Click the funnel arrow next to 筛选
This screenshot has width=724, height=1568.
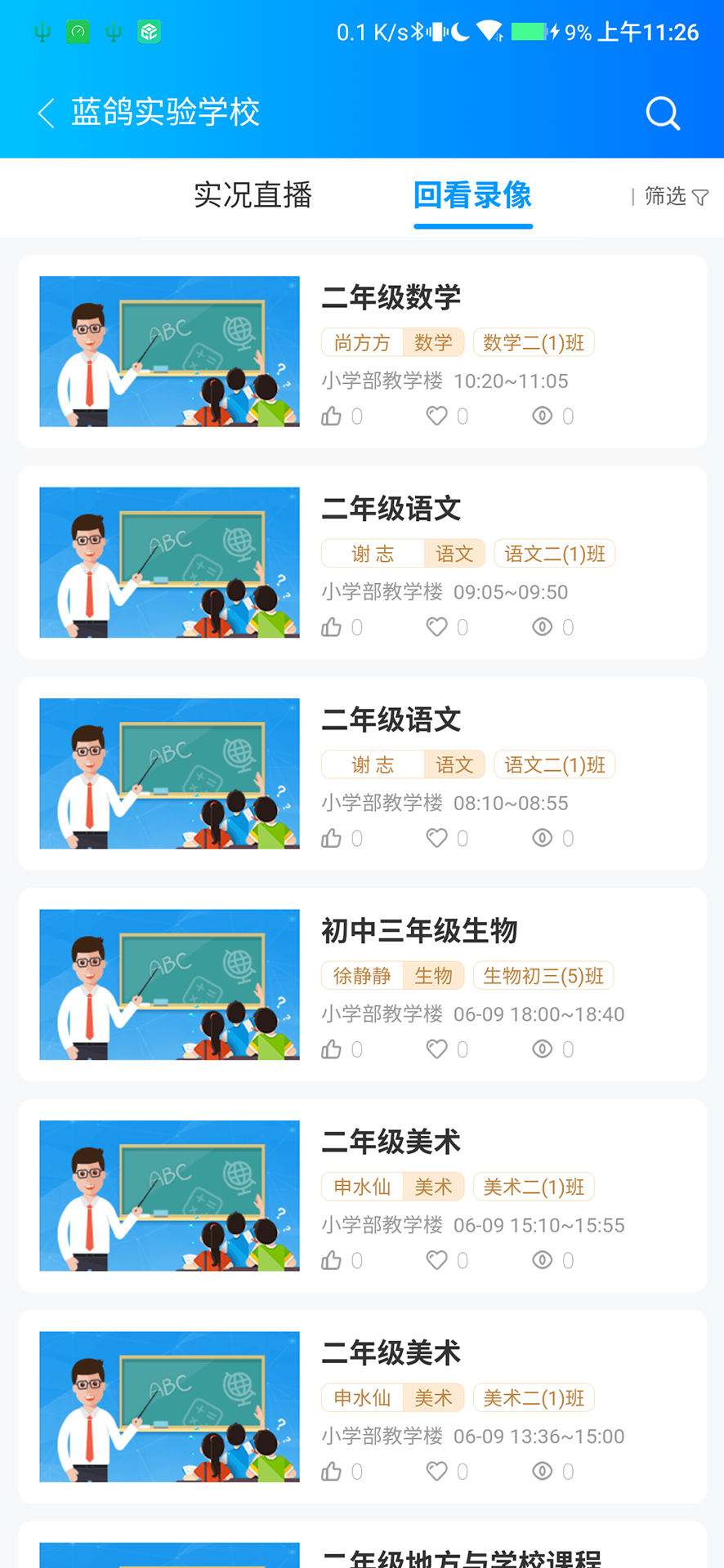coord(700,197)
